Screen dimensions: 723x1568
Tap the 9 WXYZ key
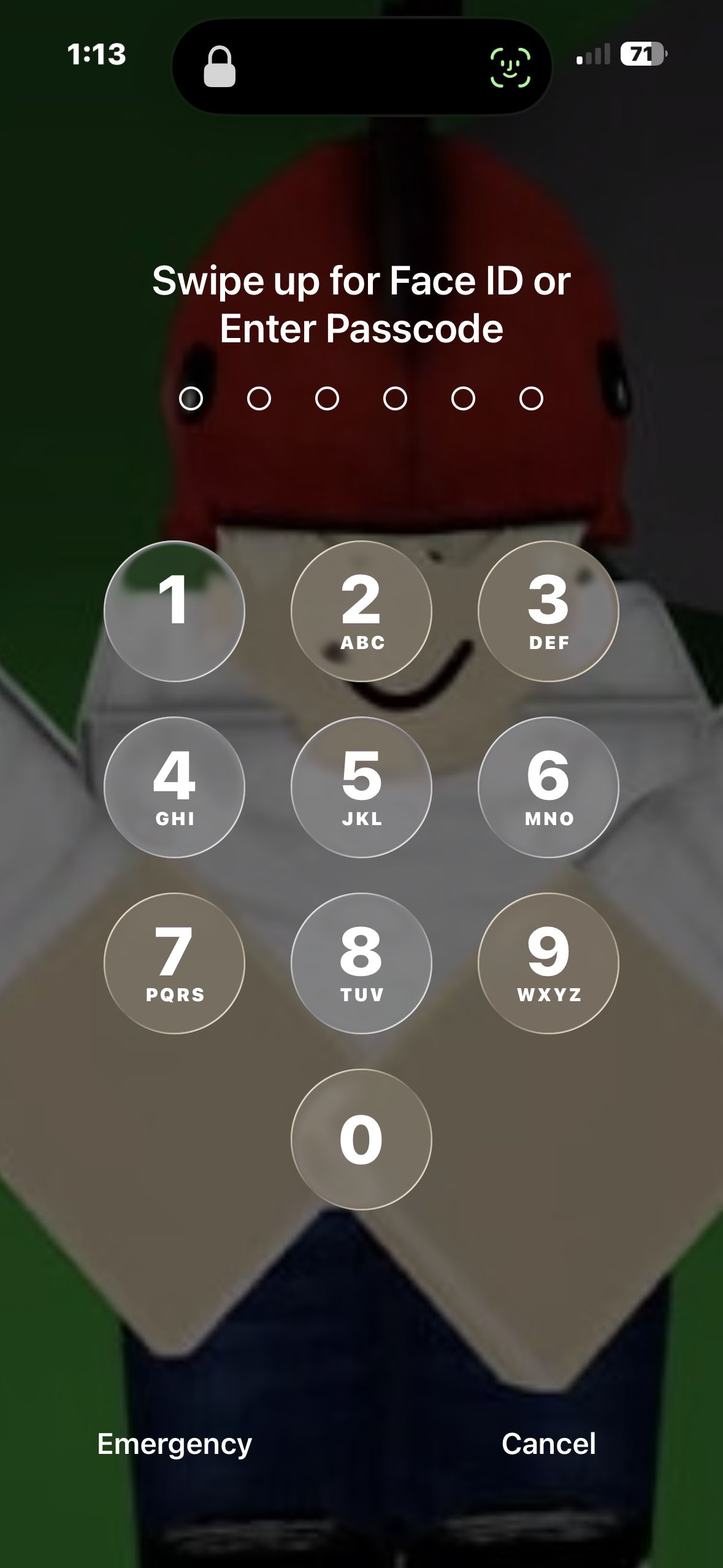pyautogui.click(x=548, y=963)
